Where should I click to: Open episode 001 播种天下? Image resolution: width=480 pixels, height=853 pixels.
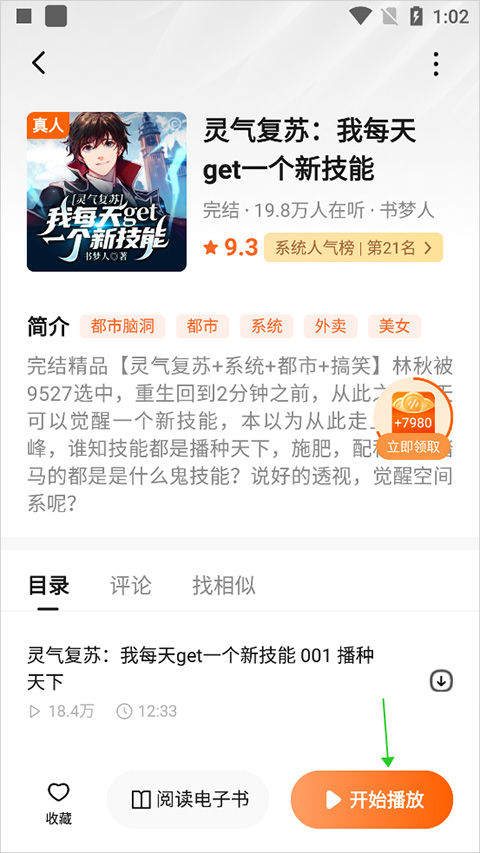(x=218, y=681)
